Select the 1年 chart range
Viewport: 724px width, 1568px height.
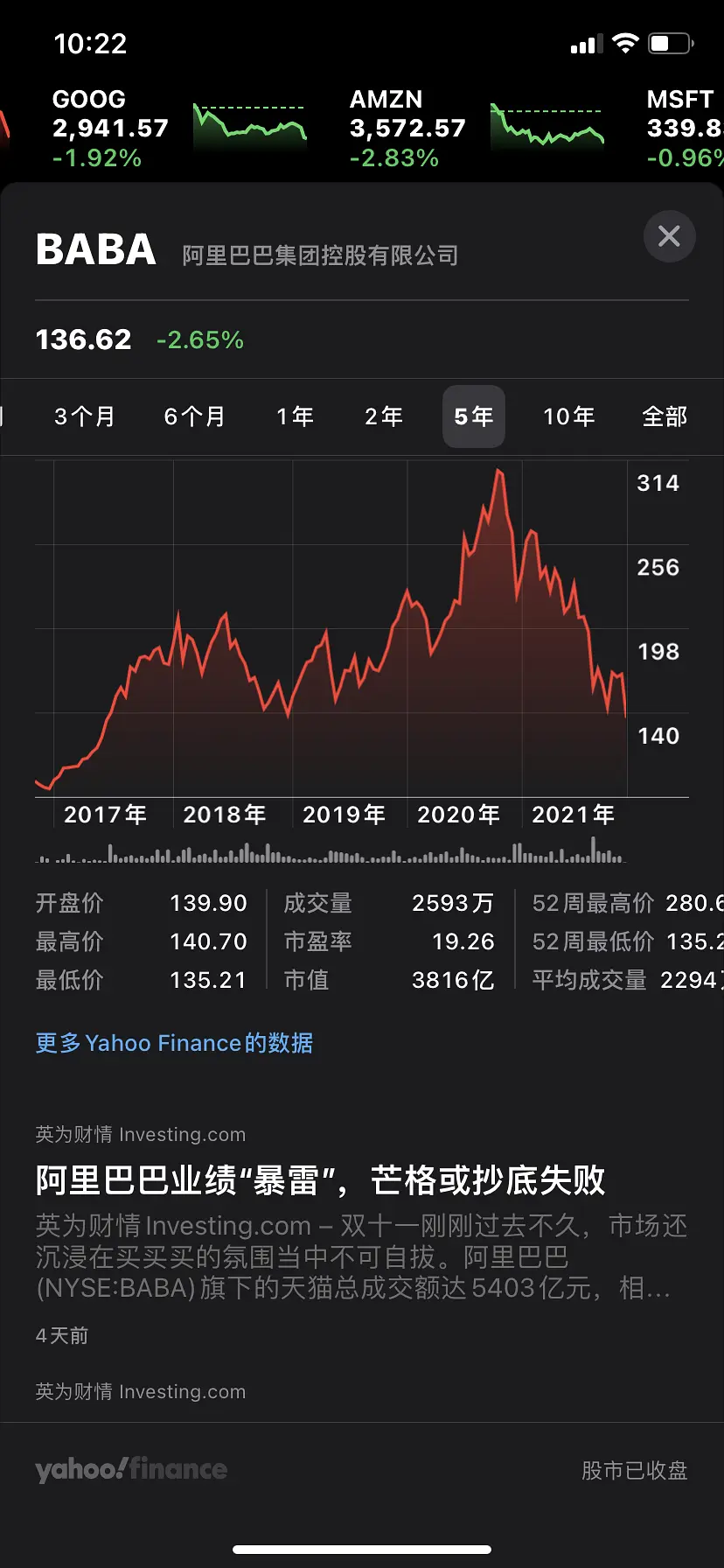[x=296, y=416]
